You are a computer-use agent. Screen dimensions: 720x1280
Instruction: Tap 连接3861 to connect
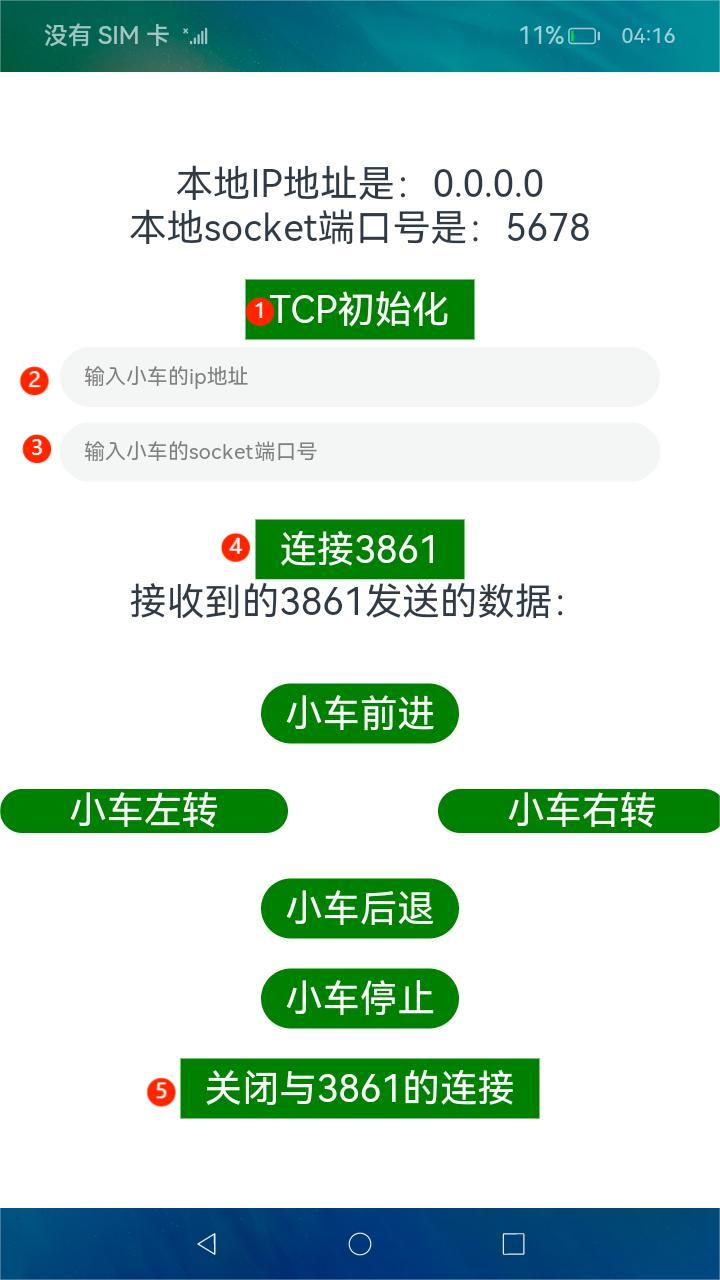coord(360,549)
